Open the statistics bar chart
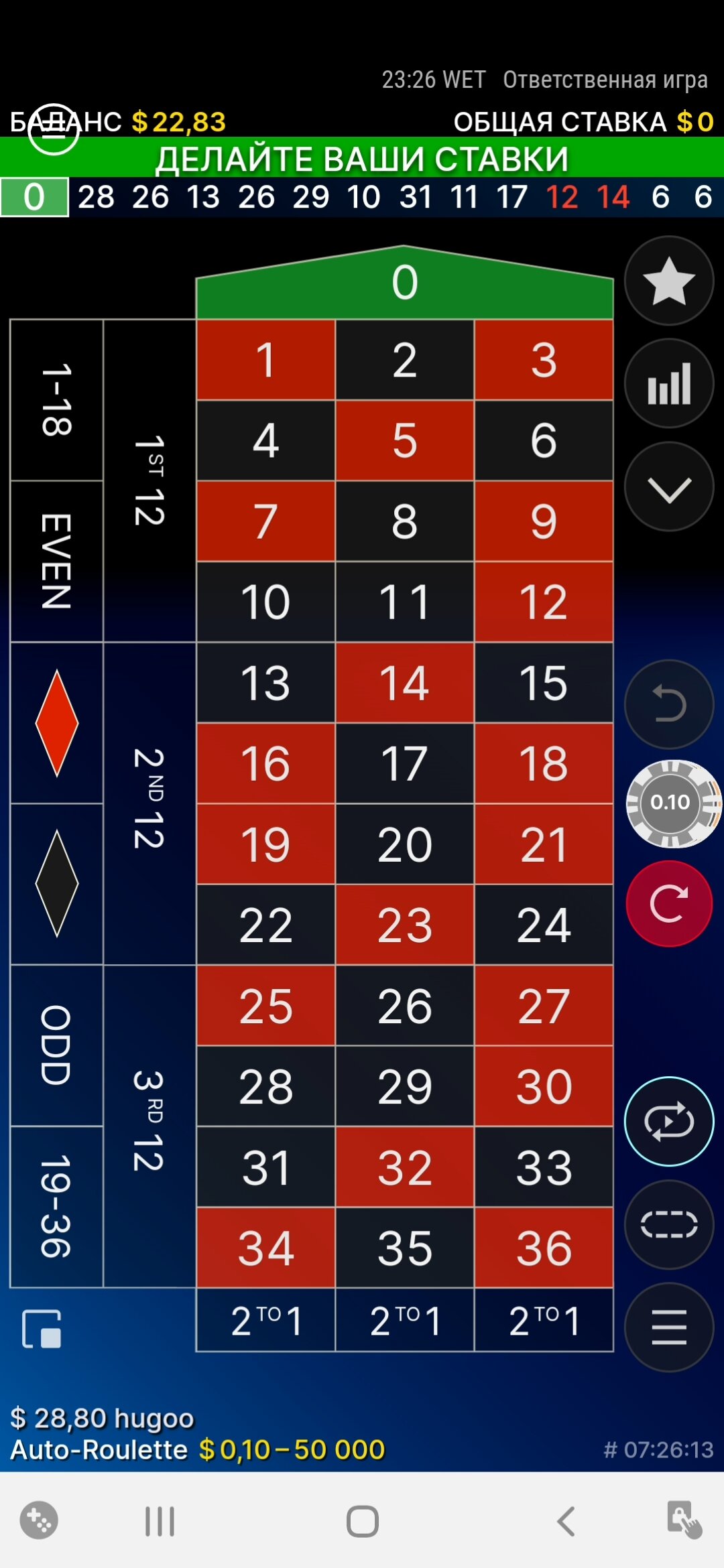This screenshot has width=724, height=1568. click(x=668, y=383)
